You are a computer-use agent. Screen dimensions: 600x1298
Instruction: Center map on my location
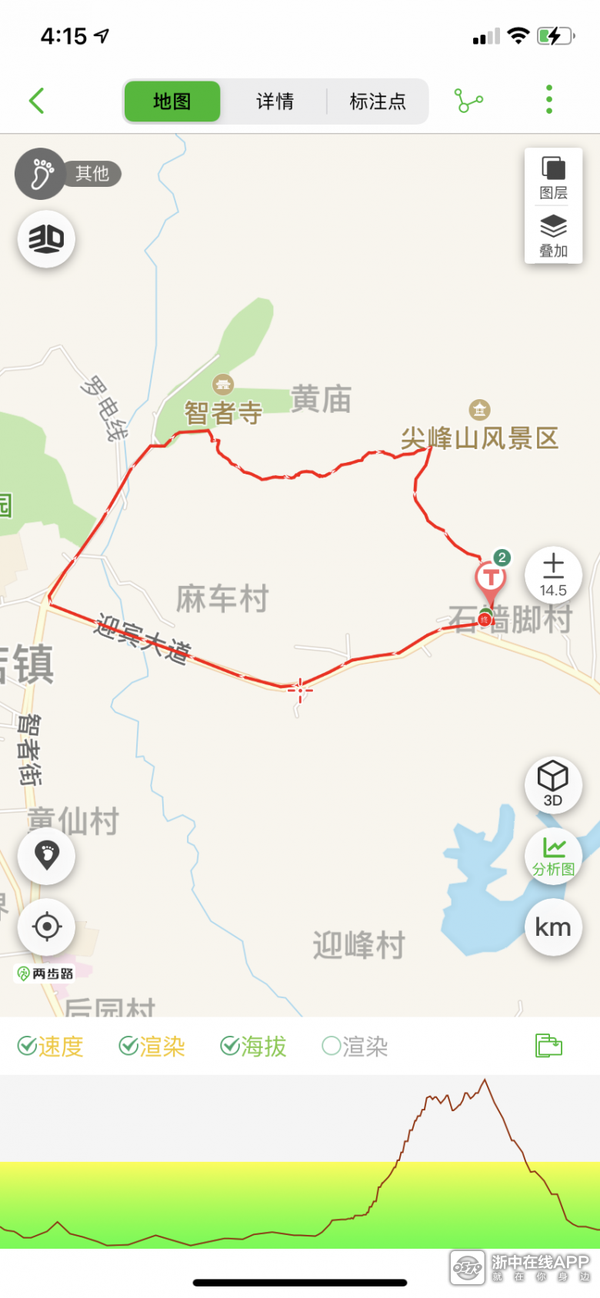tap(46, 927)
